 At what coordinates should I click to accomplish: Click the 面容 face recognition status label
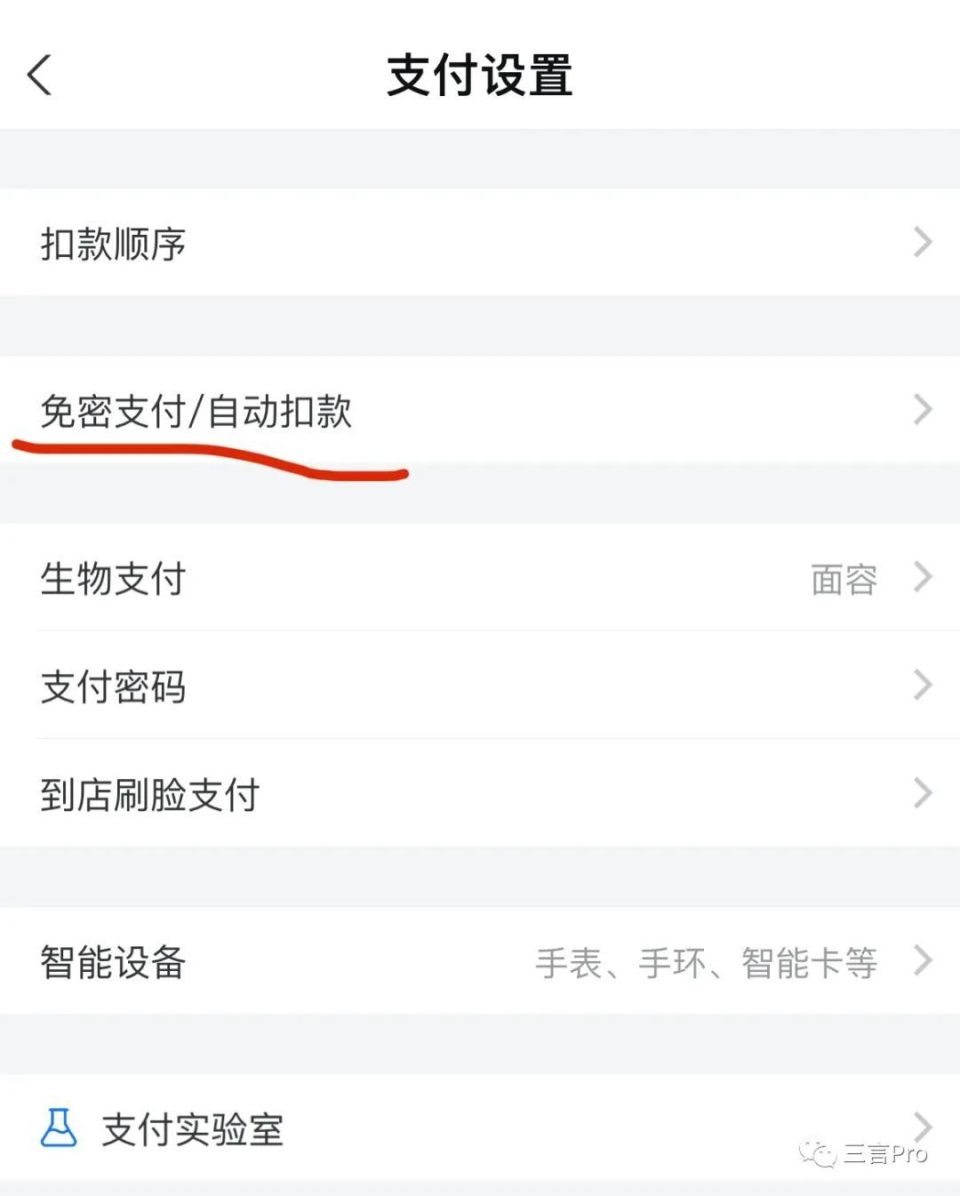[845, 578]
